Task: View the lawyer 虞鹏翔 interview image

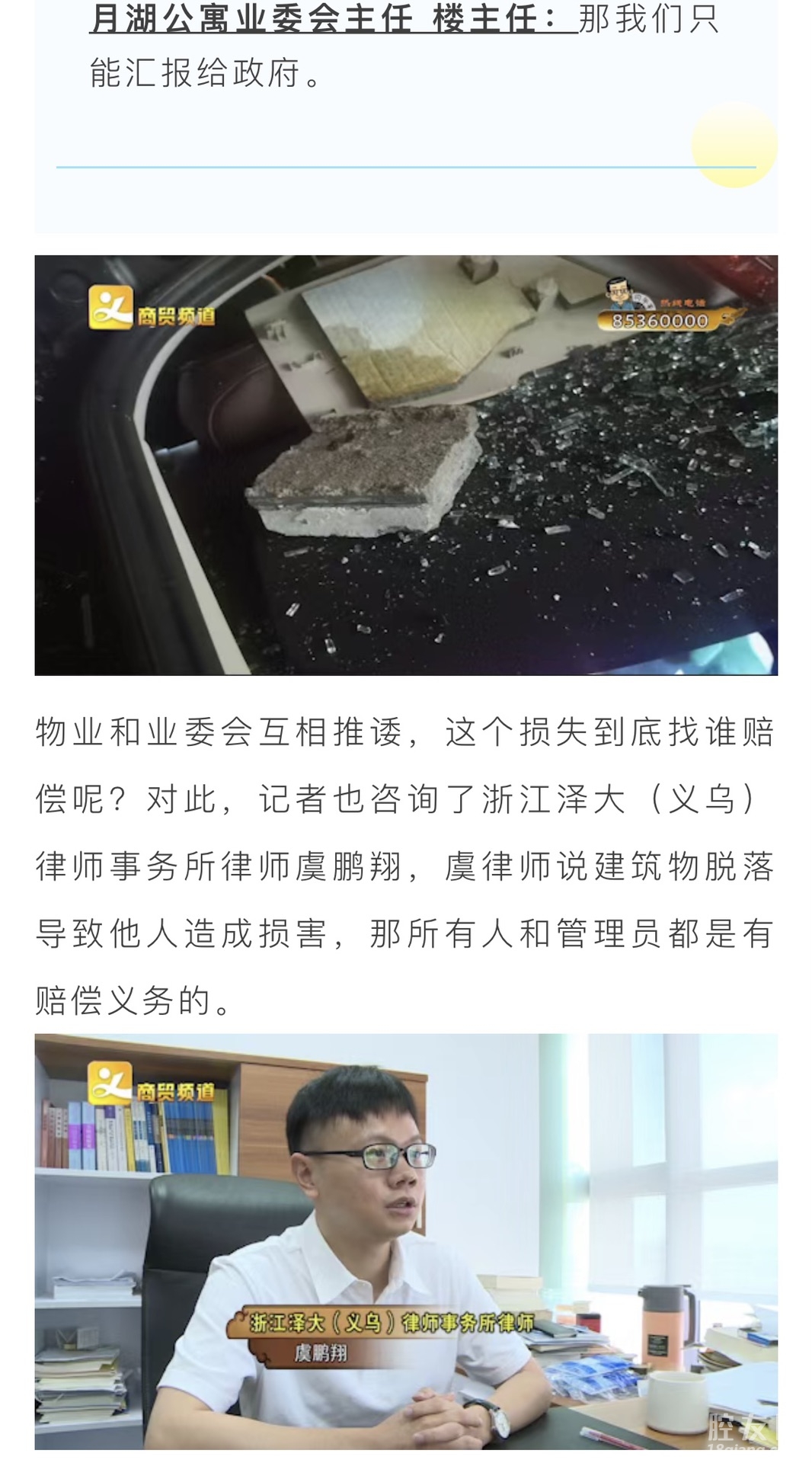Action: point(406,1241)
